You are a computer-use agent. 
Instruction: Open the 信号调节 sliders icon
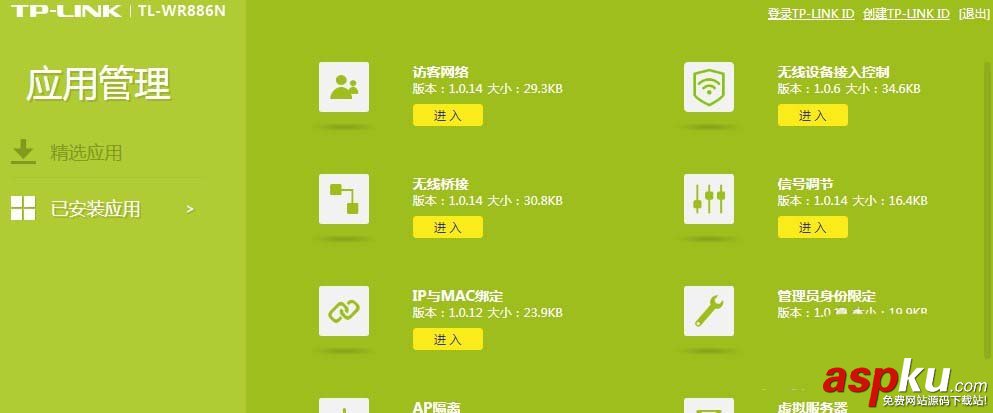click(x=708, y=199)
